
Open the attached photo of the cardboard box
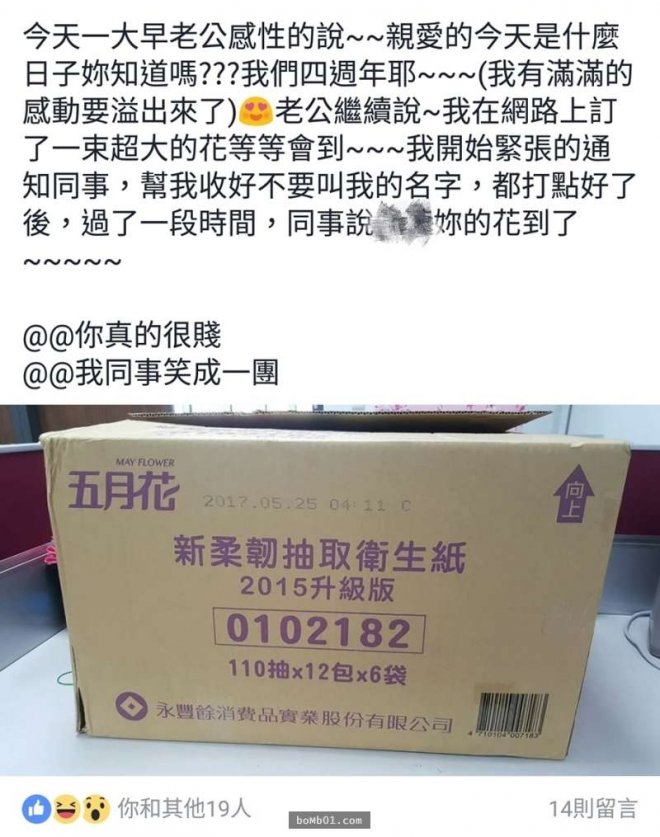point(330,590)
